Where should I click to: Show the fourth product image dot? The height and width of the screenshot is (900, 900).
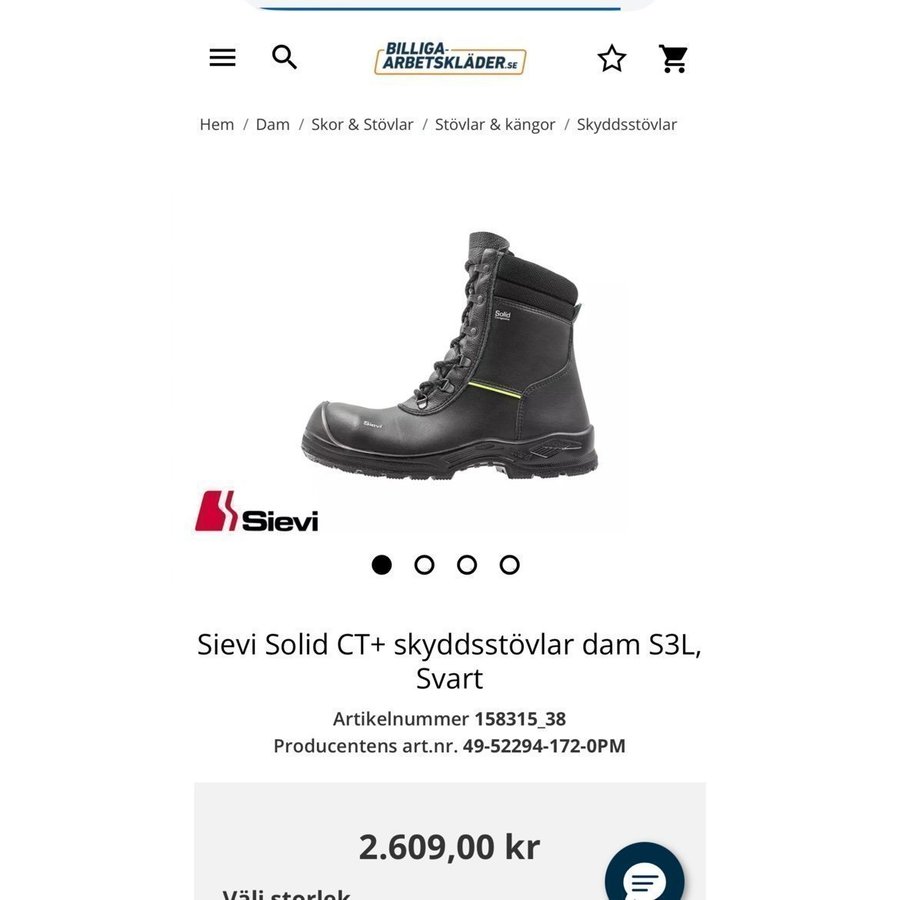click(x=510, y=565)
